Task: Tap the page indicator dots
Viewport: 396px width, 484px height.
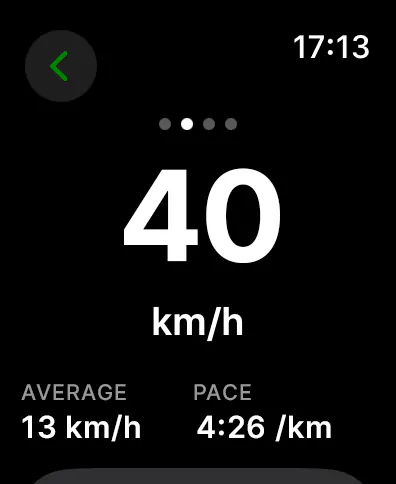Action: click(x=198, y=124)
